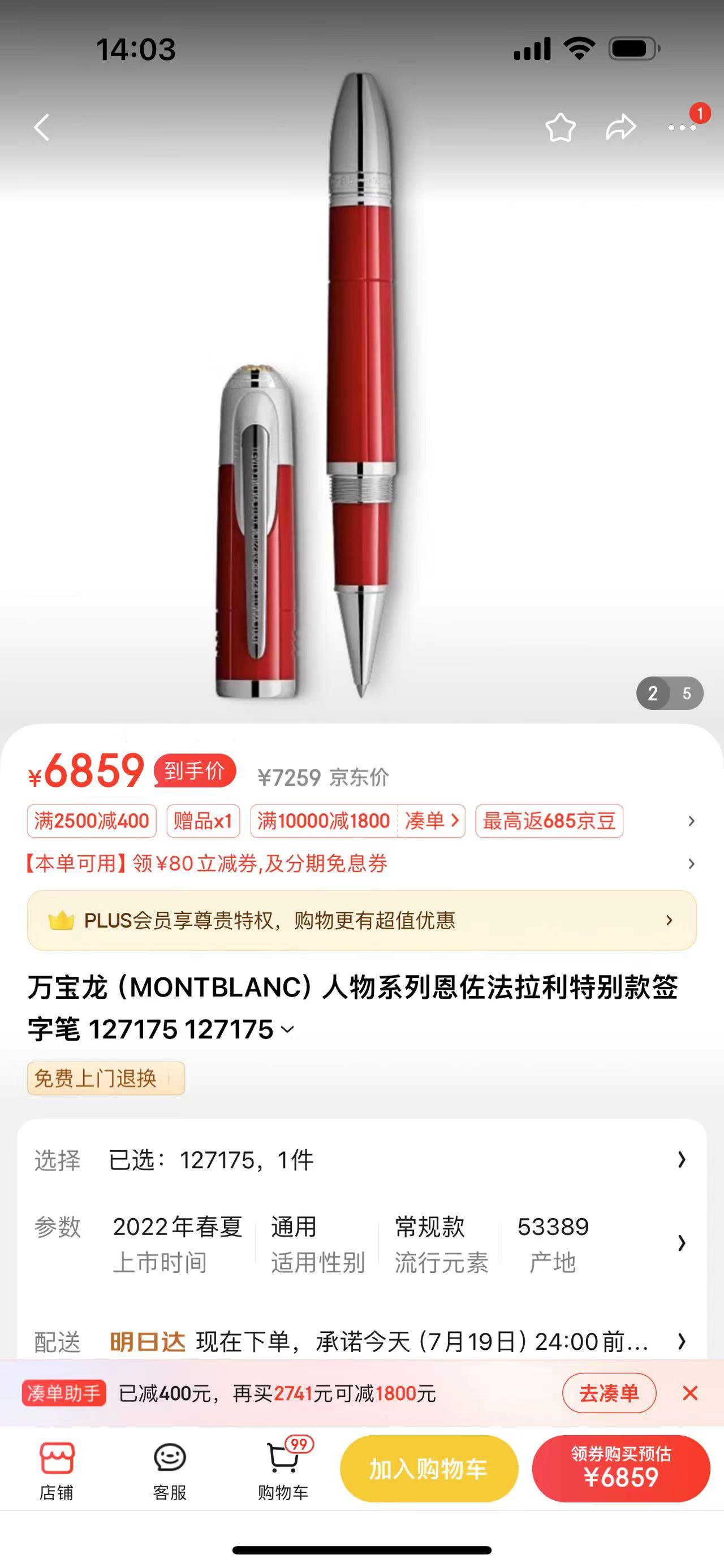
Task: Open the three-dot overflow menu
Action: click(682, 128)
